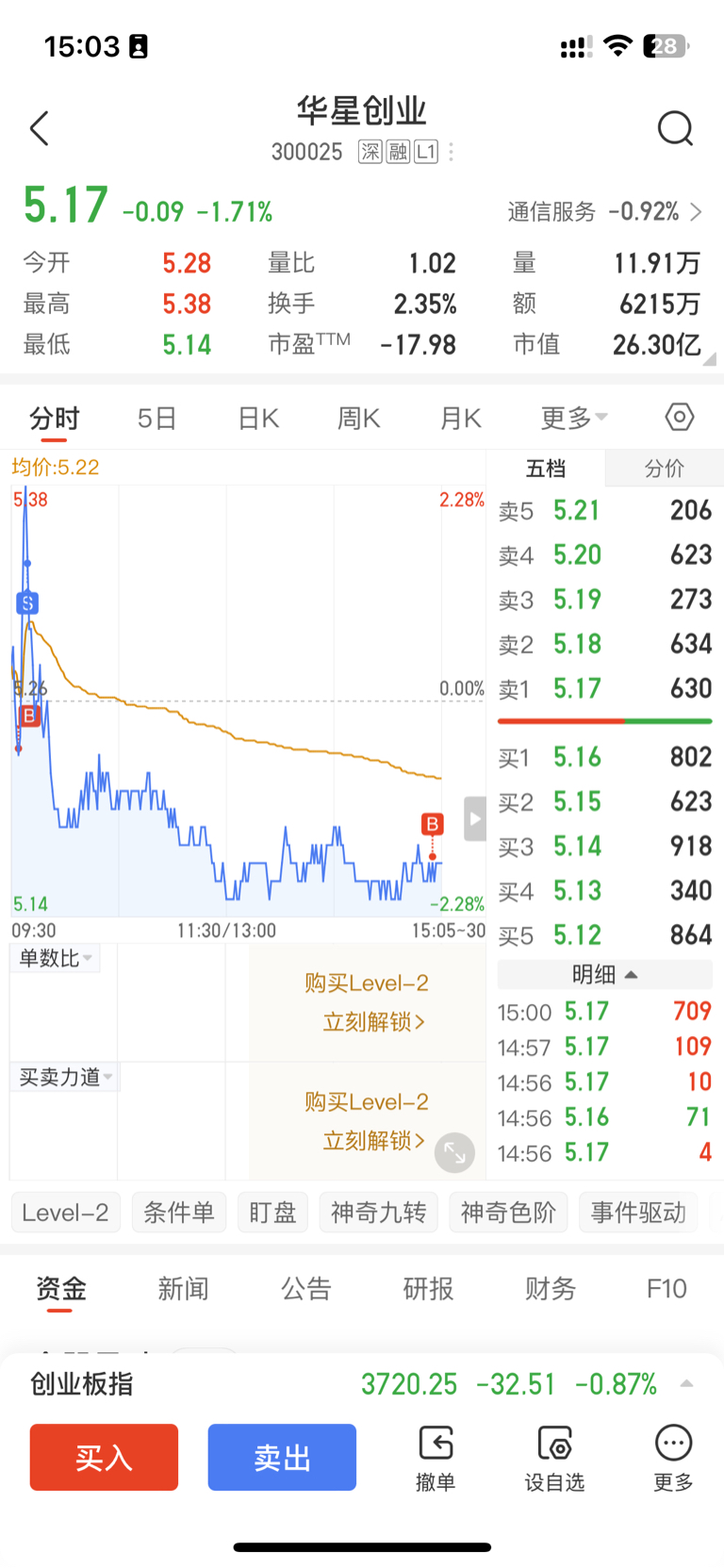Switch to the 日K chart tab
Viewport: 724px width, 1568px height.
coord(258,418)
